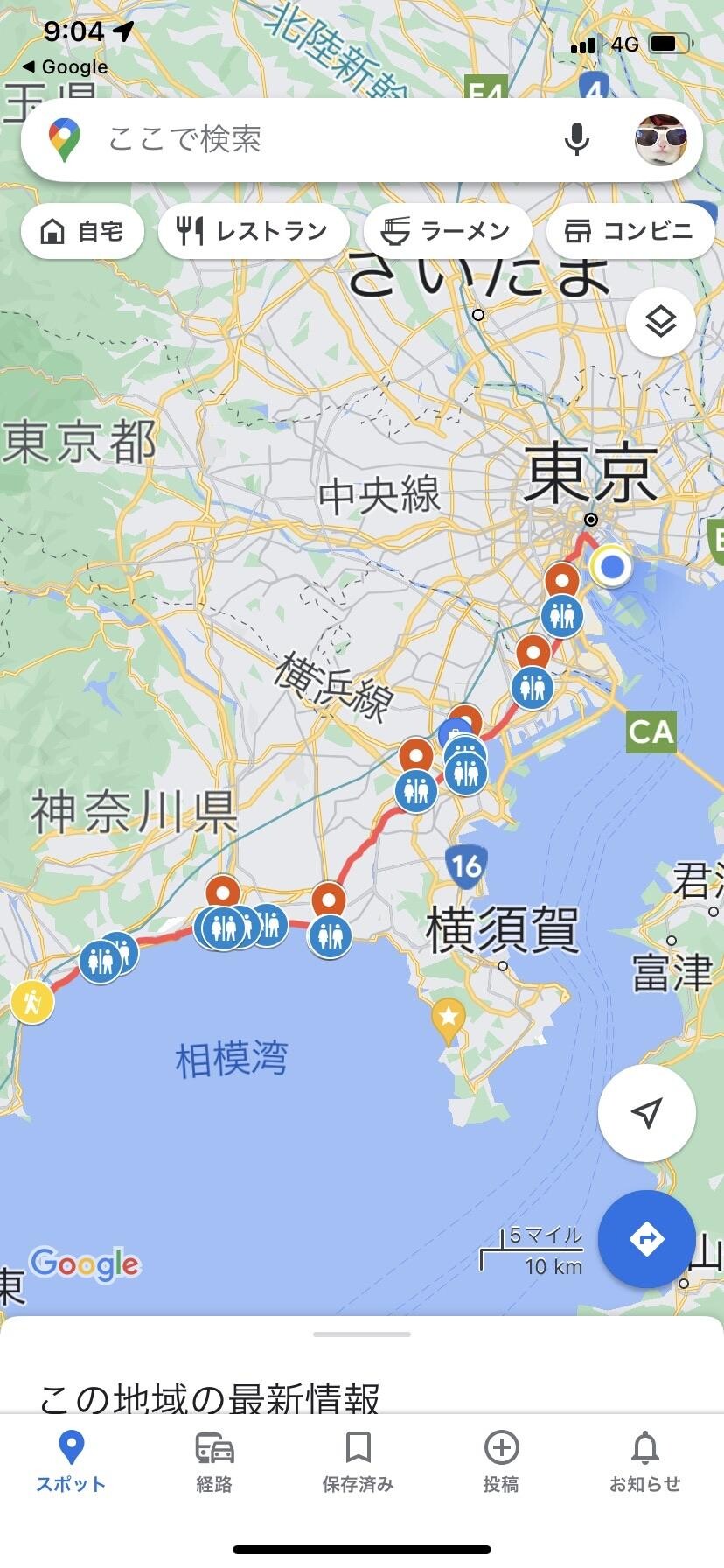Open the map layers picker
This screenshot has height=1568, width=724.
coord(660,322)
